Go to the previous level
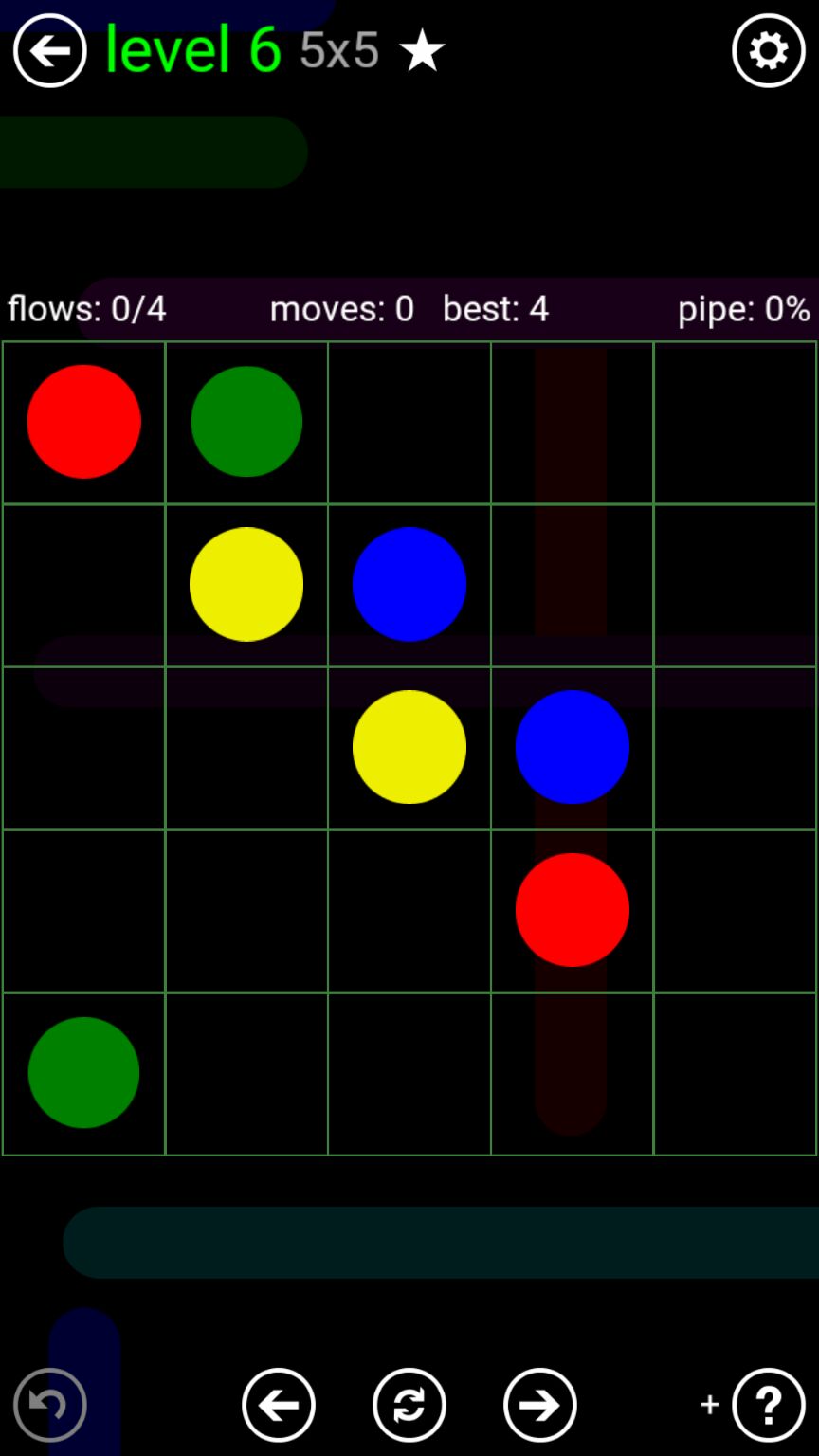This screenshot has height=1456, width=819. pos(278,1405)
